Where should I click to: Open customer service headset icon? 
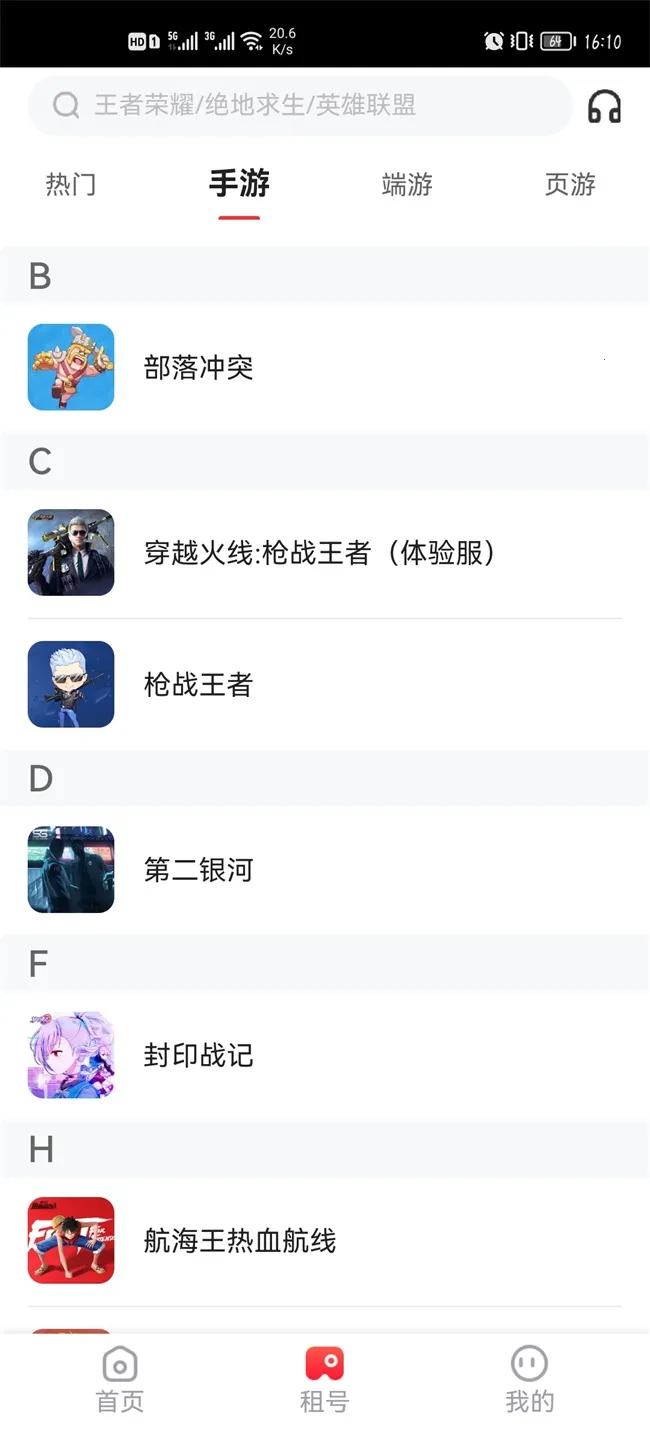pos(604,106)
